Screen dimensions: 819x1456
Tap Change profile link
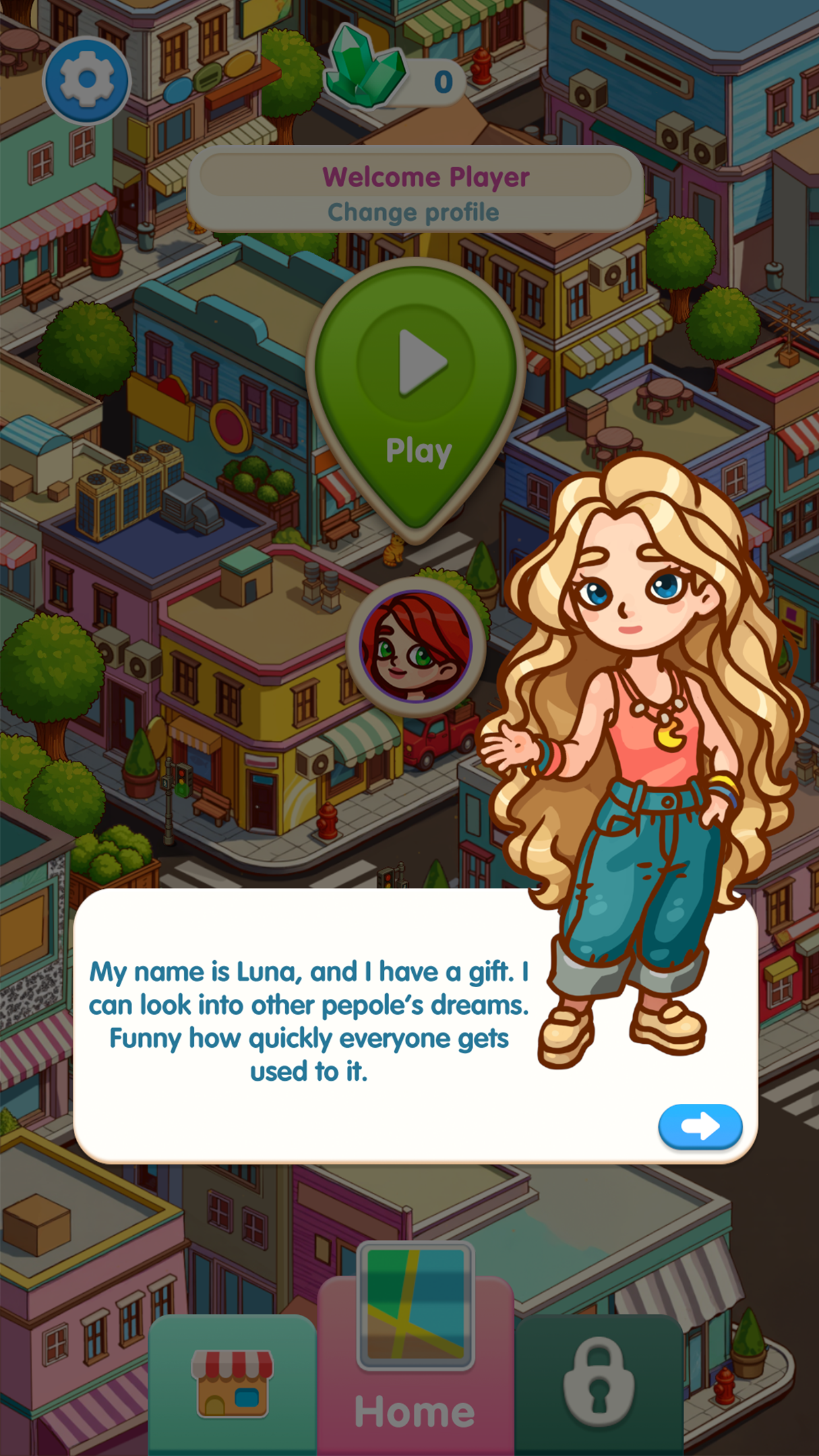click(x=413, y=212)
